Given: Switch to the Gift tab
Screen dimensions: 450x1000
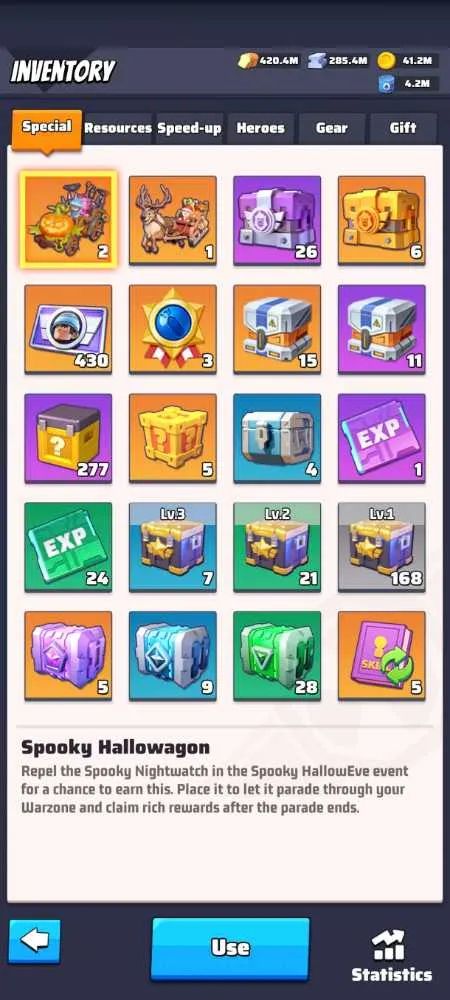Looking at the screenshot, I should 403,128.
